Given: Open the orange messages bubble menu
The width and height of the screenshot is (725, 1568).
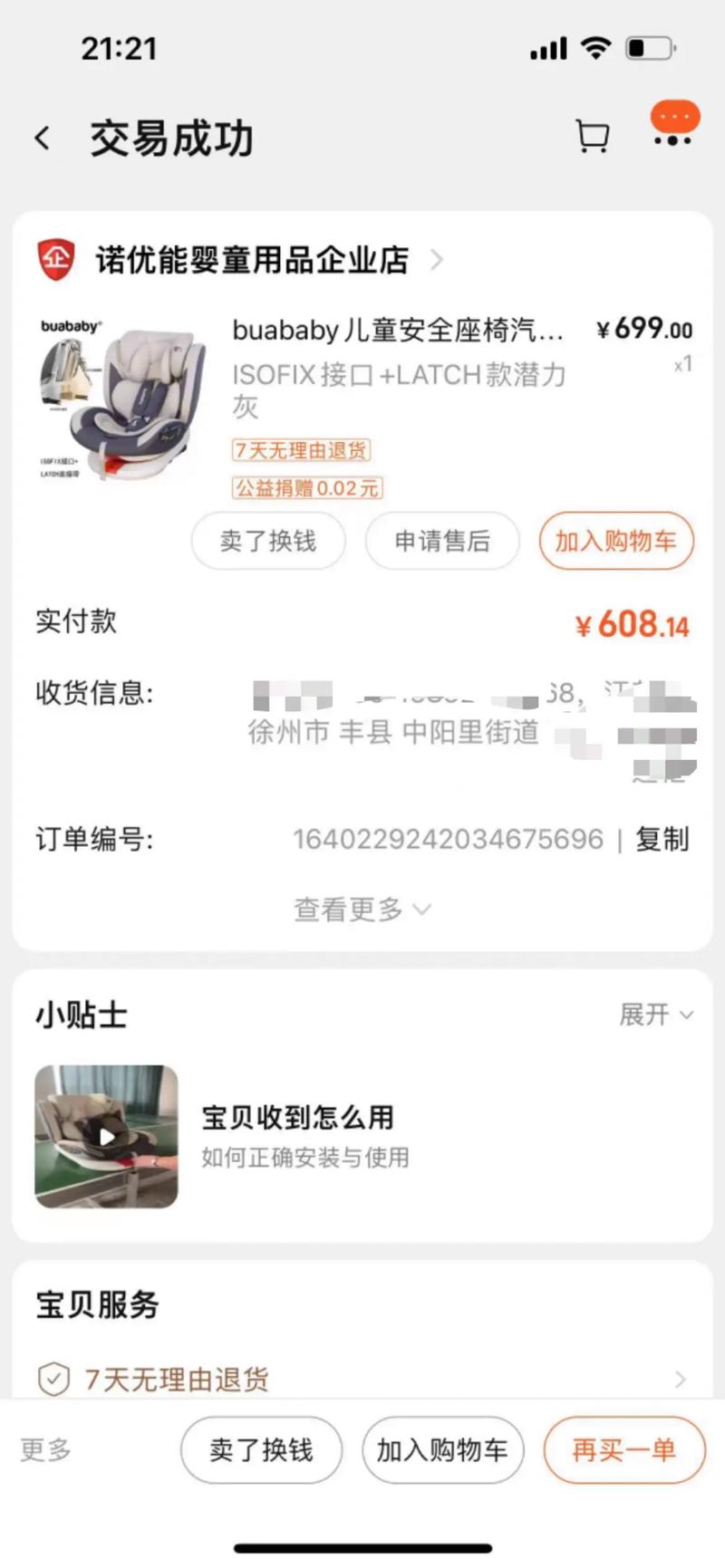Looking at the screenshot, I should [x=674, y=125].
